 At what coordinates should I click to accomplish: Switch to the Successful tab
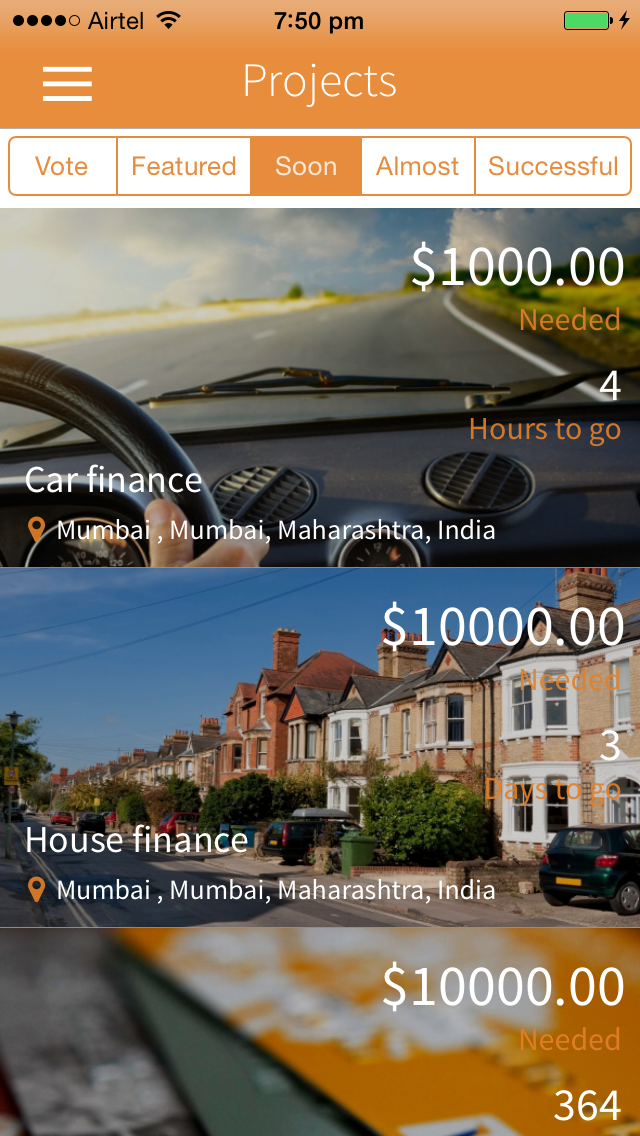tap(553, 166)
